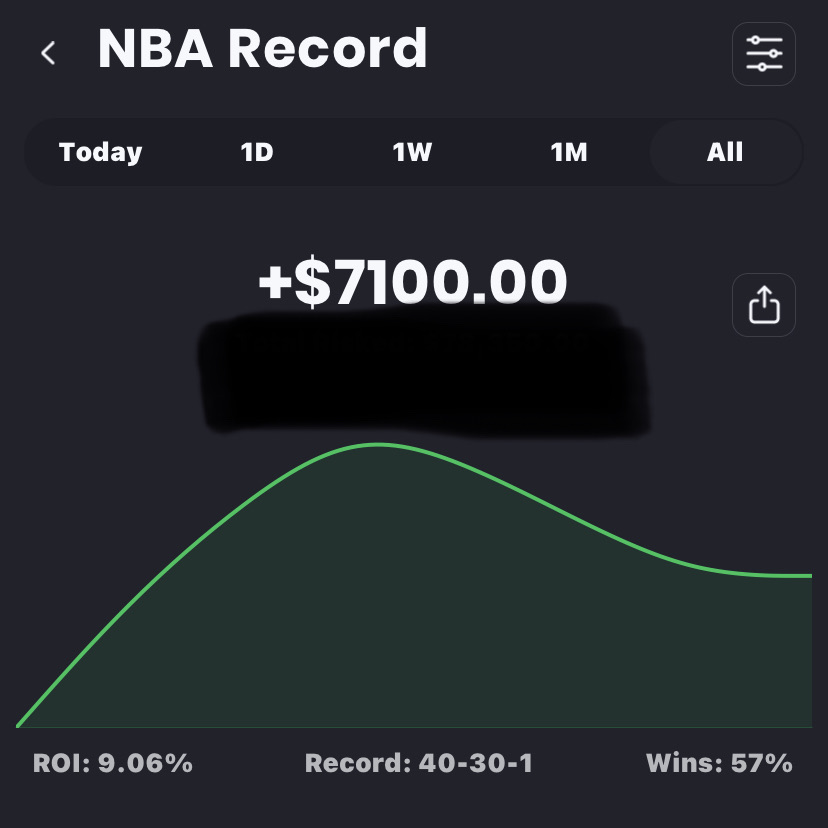Choose the All time range
Screen dimensions: 828x828
click(725, 152)
